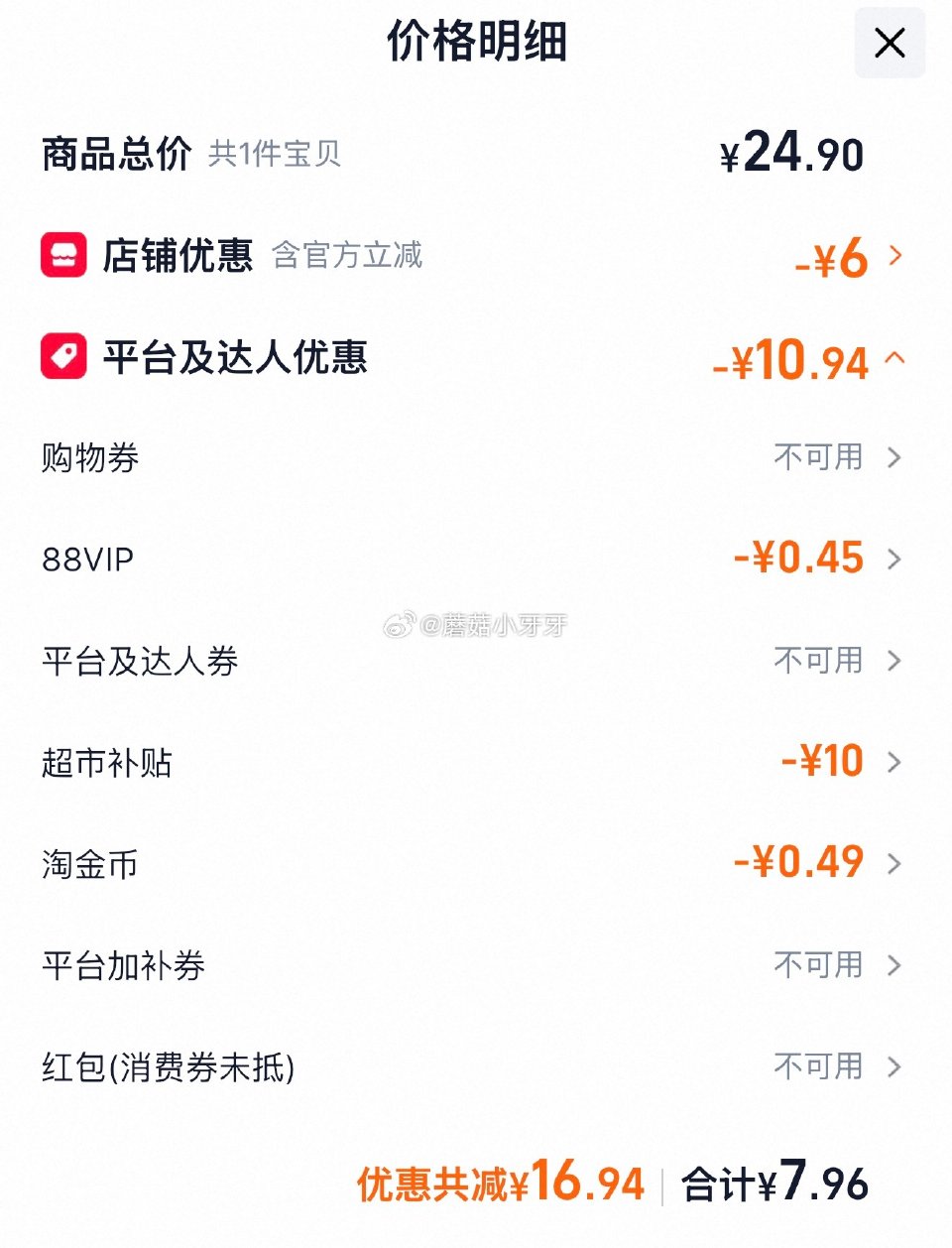This screenshot has width=952, height=1248.
Task: Click the 价格明细 header title
Action: (x=476, y=44)
